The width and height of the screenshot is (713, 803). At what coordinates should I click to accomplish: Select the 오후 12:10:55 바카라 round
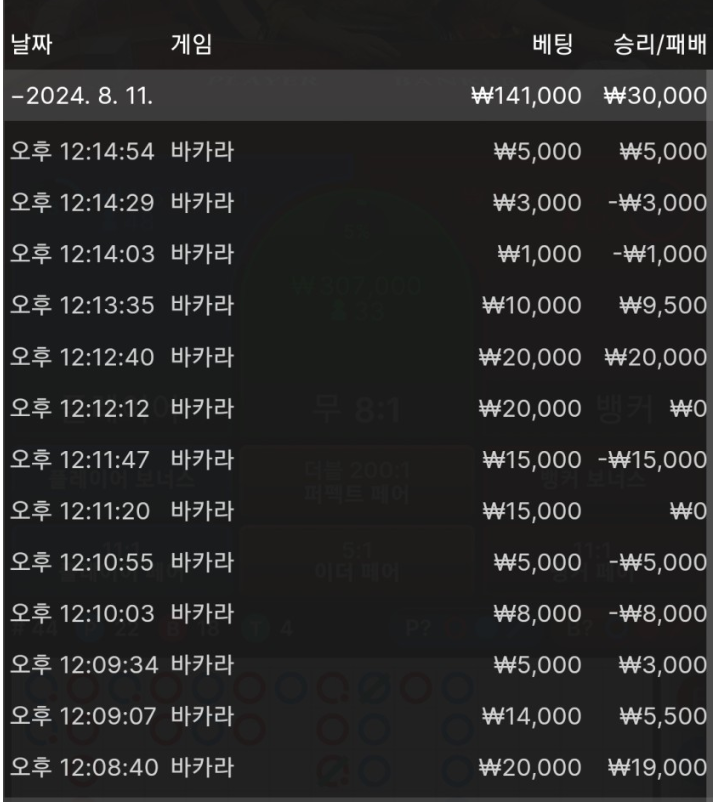(x=356, y=562)
